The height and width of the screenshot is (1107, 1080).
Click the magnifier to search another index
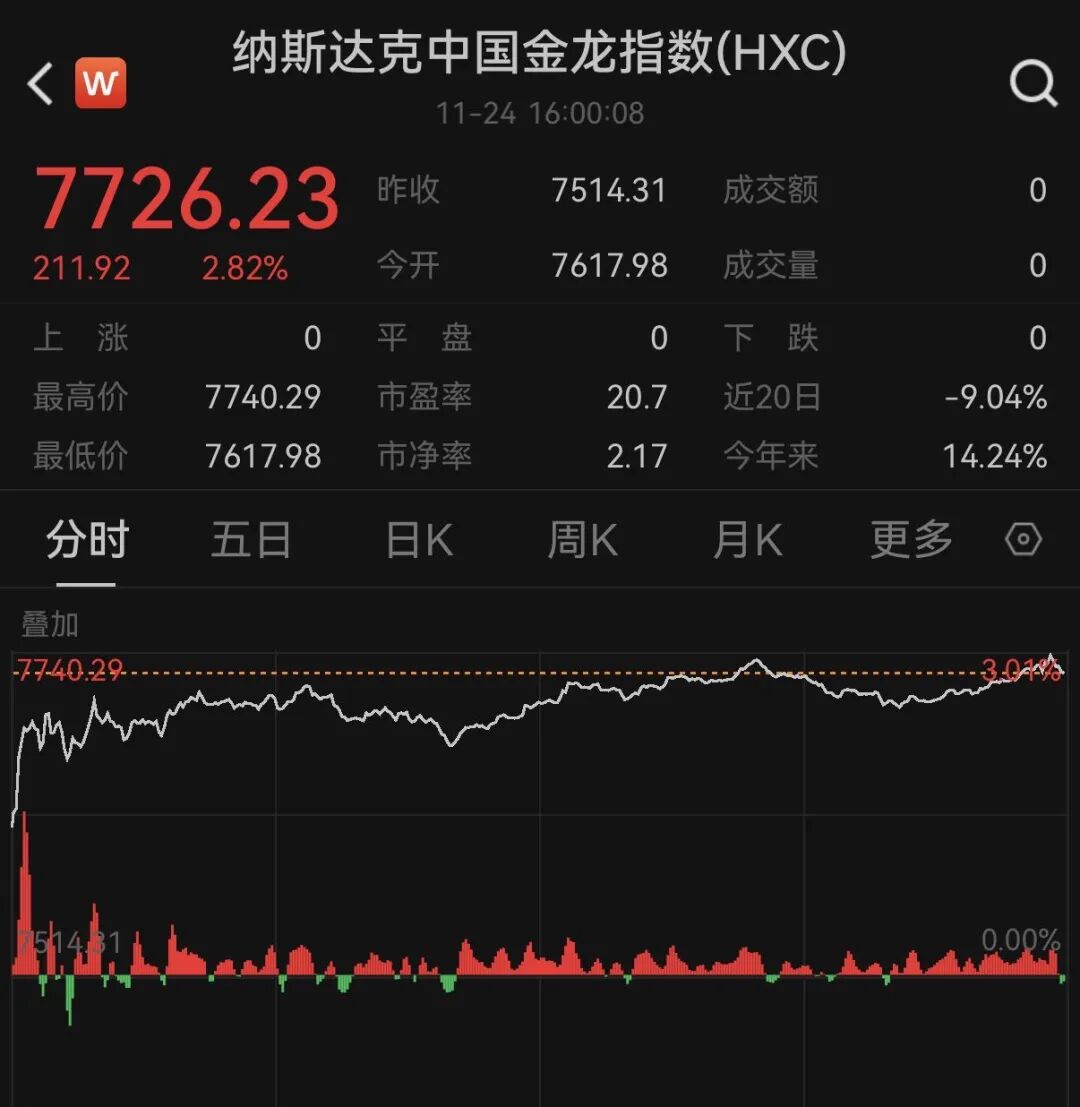pyautogui.click(x=1034, y=84)
